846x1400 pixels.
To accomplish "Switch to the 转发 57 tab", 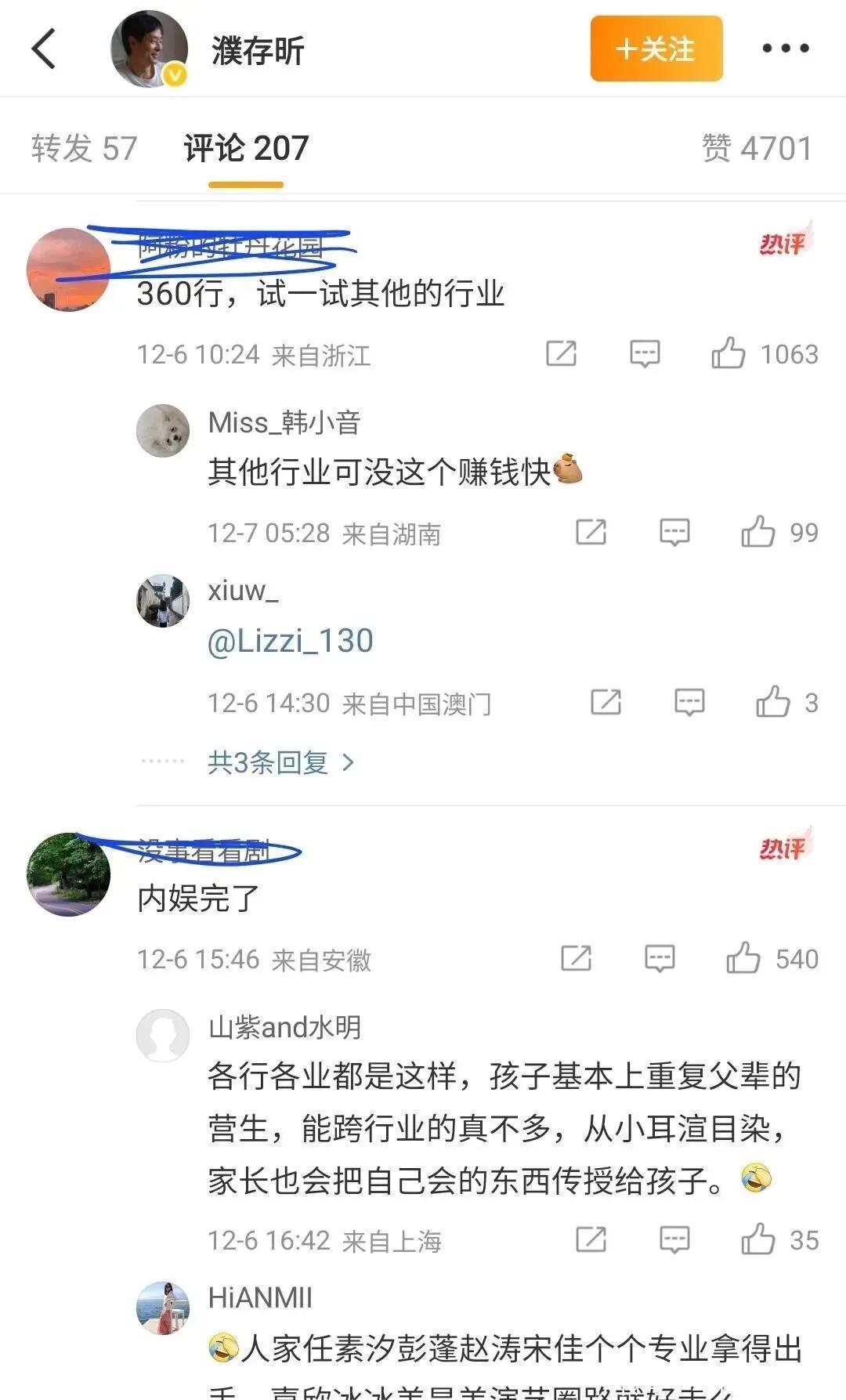I will [x=84, y=148].
